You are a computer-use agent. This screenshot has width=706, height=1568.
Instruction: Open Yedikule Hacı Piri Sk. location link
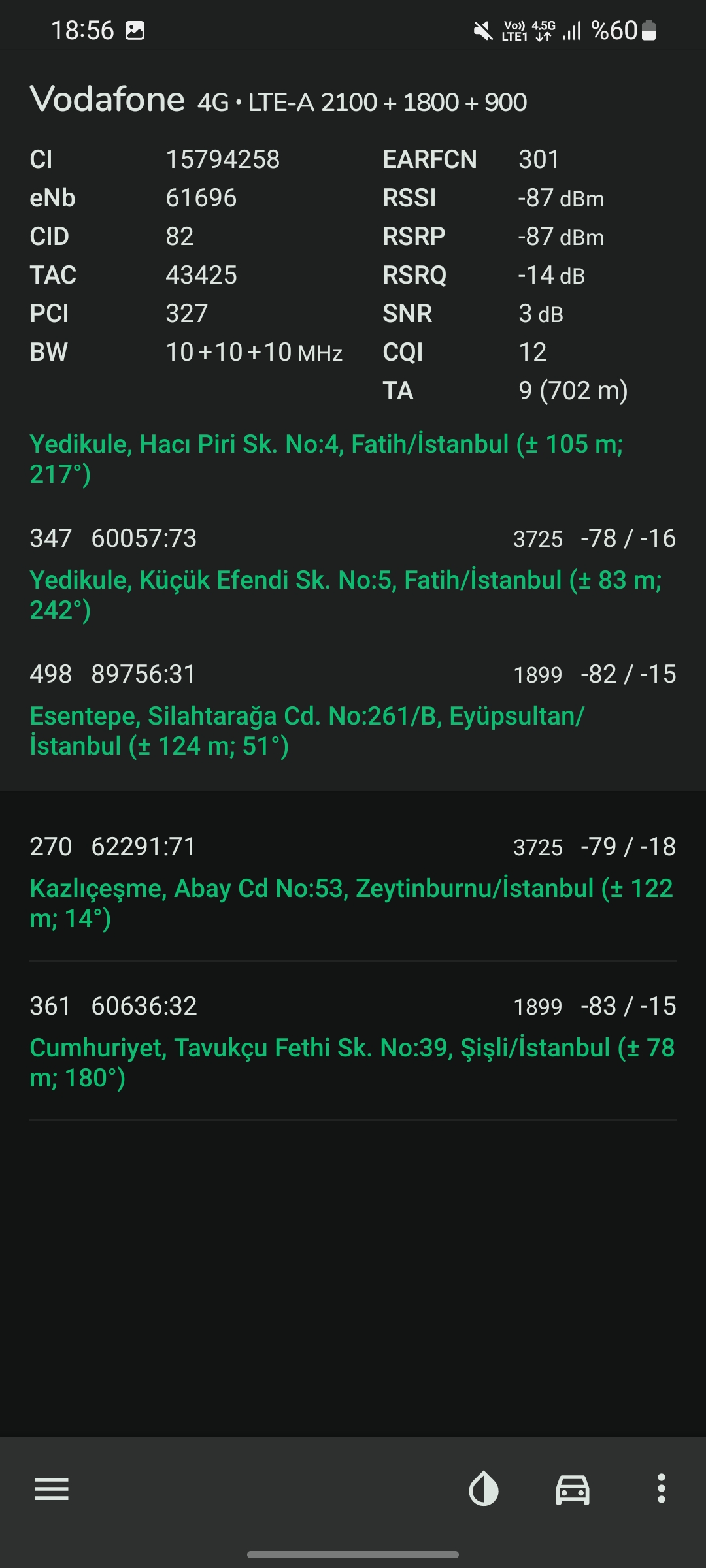pos(327,459)
